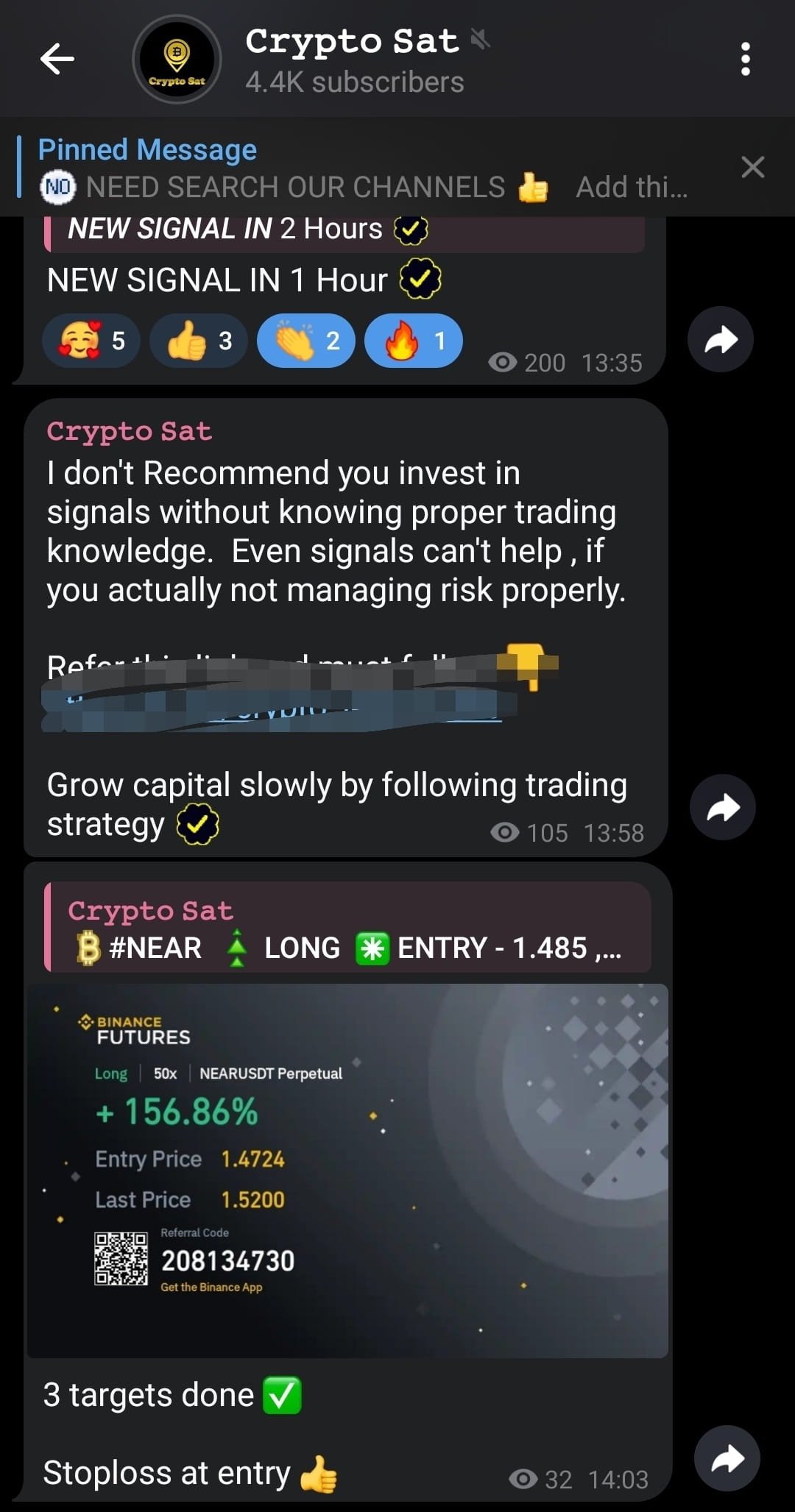Open the Crypto Sat channel name title
Viewport: 795px width, 1512px height.
pos(352,41)
